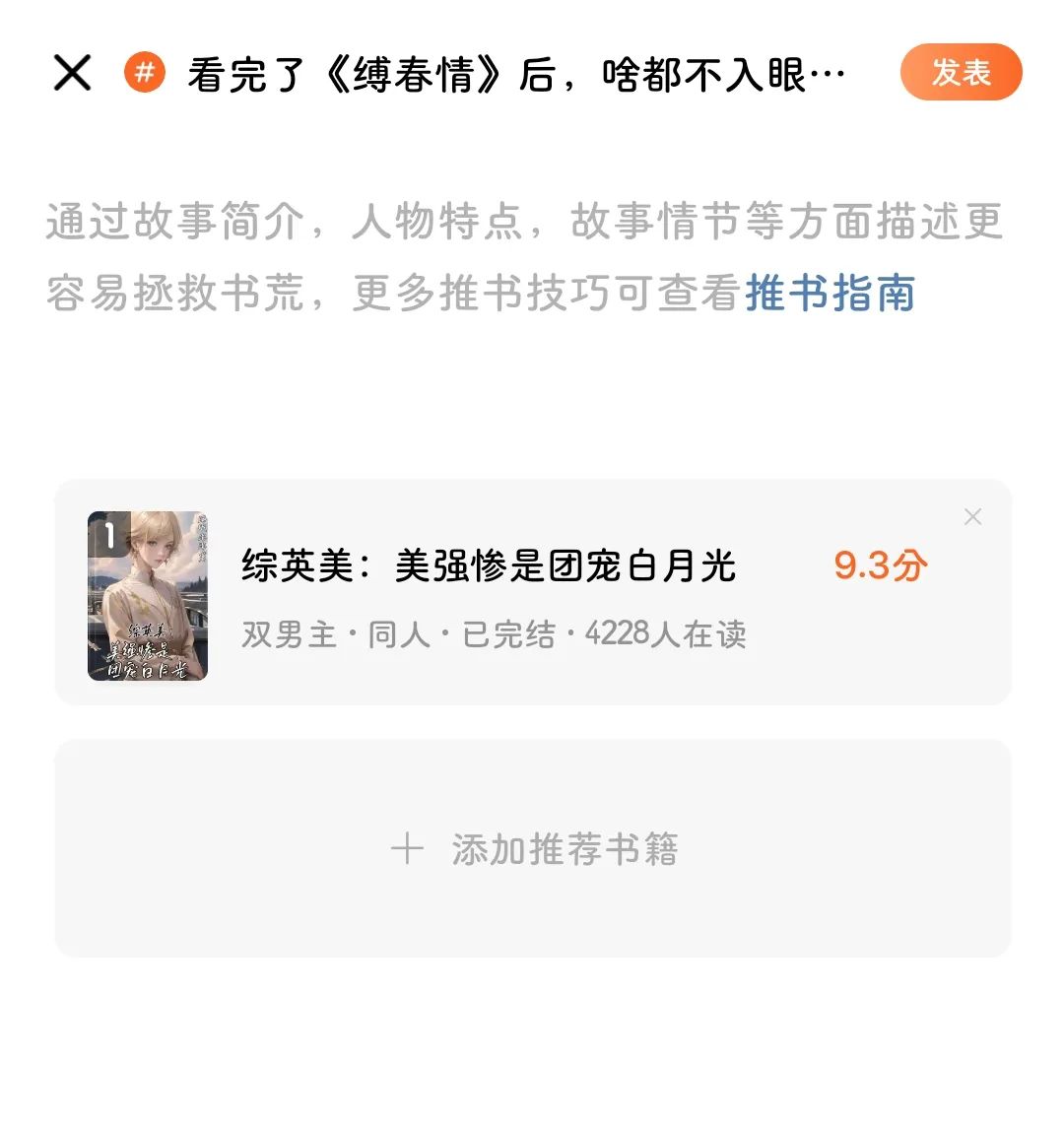Click the book cover thumbnail

coord(148,591)
